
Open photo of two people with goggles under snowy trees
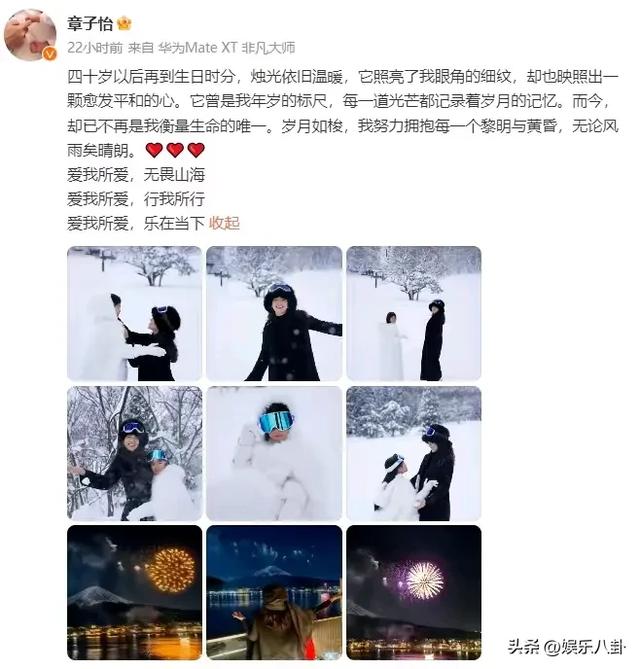pos(134,453)
